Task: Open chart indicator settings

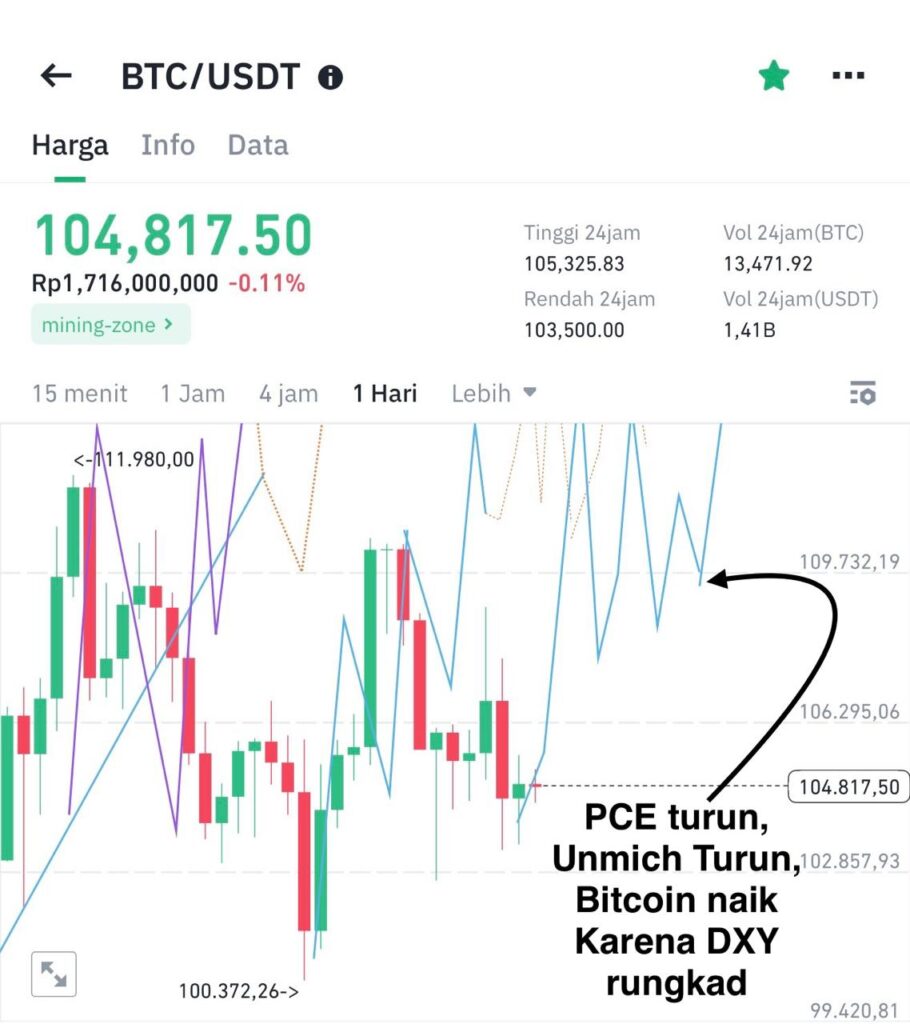Action: 862,393
